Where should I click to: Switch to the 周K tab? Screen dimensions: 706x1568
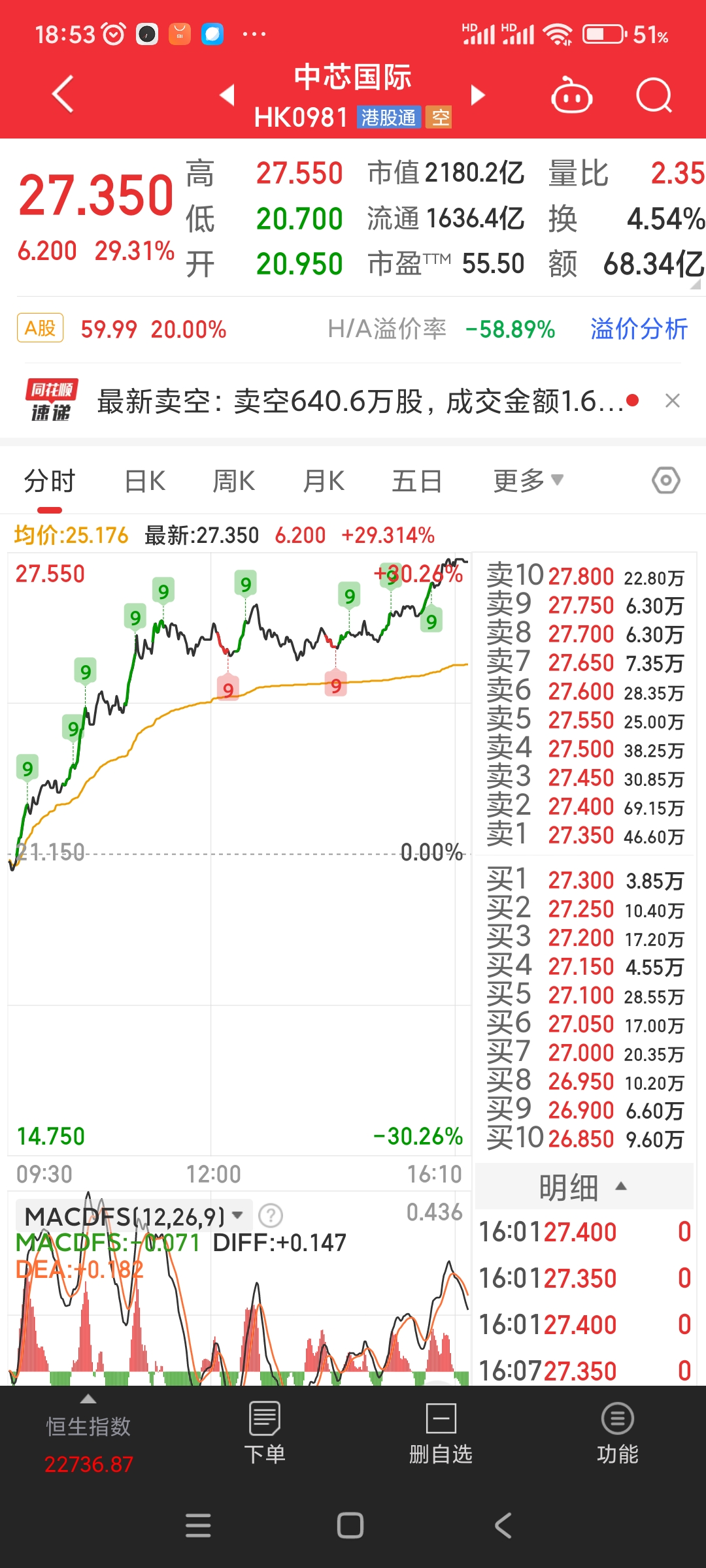[233, 482]
